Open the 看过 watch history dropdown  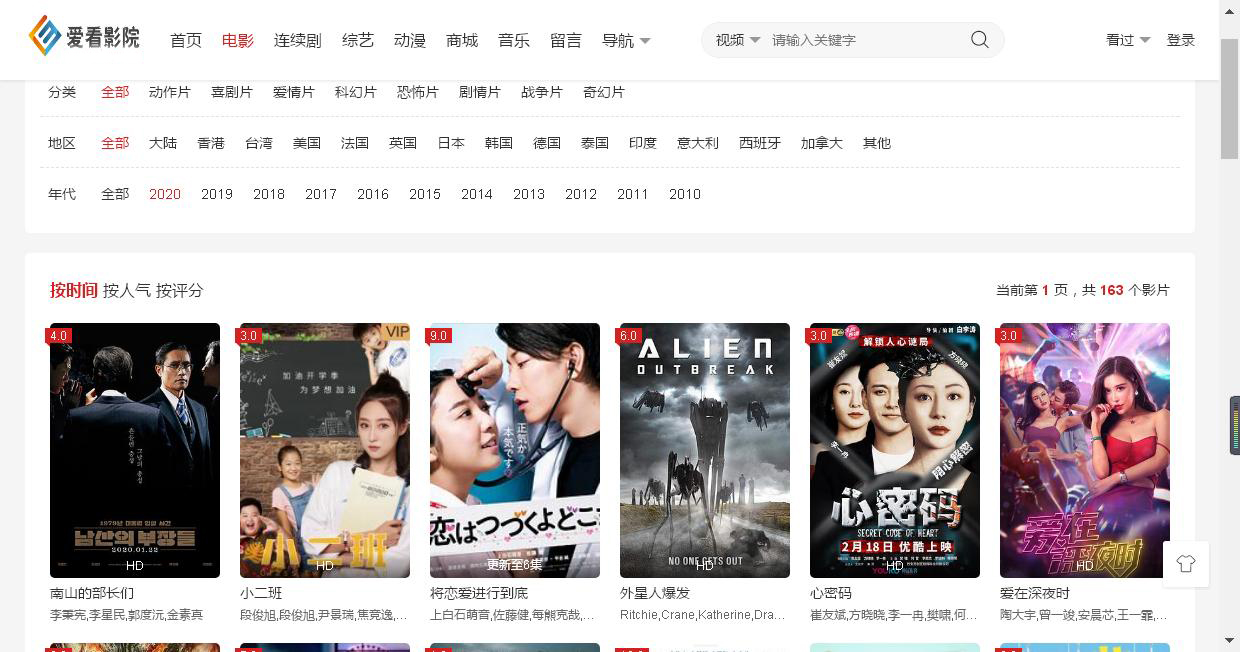[x=1127, y=40]
